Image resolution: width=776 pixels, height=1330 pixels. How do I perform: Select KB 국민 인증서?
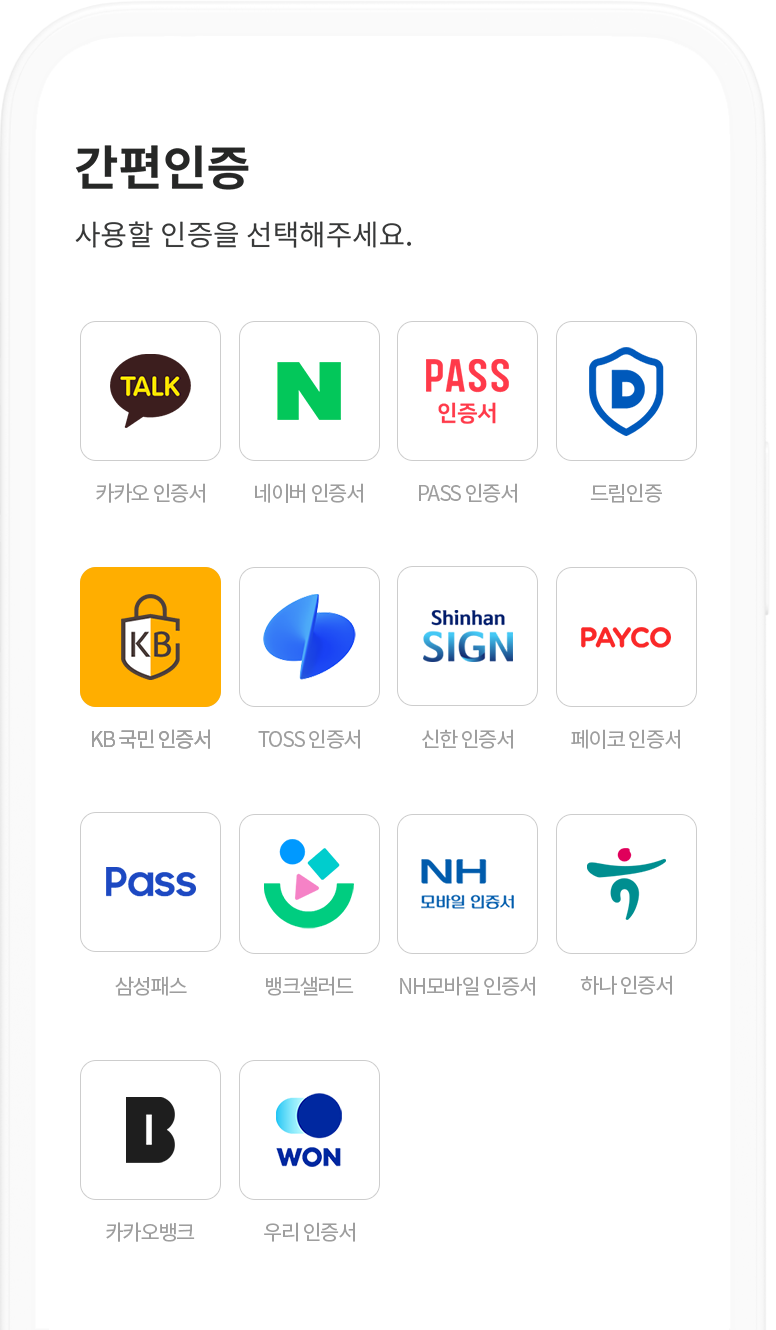coord(150,637)
